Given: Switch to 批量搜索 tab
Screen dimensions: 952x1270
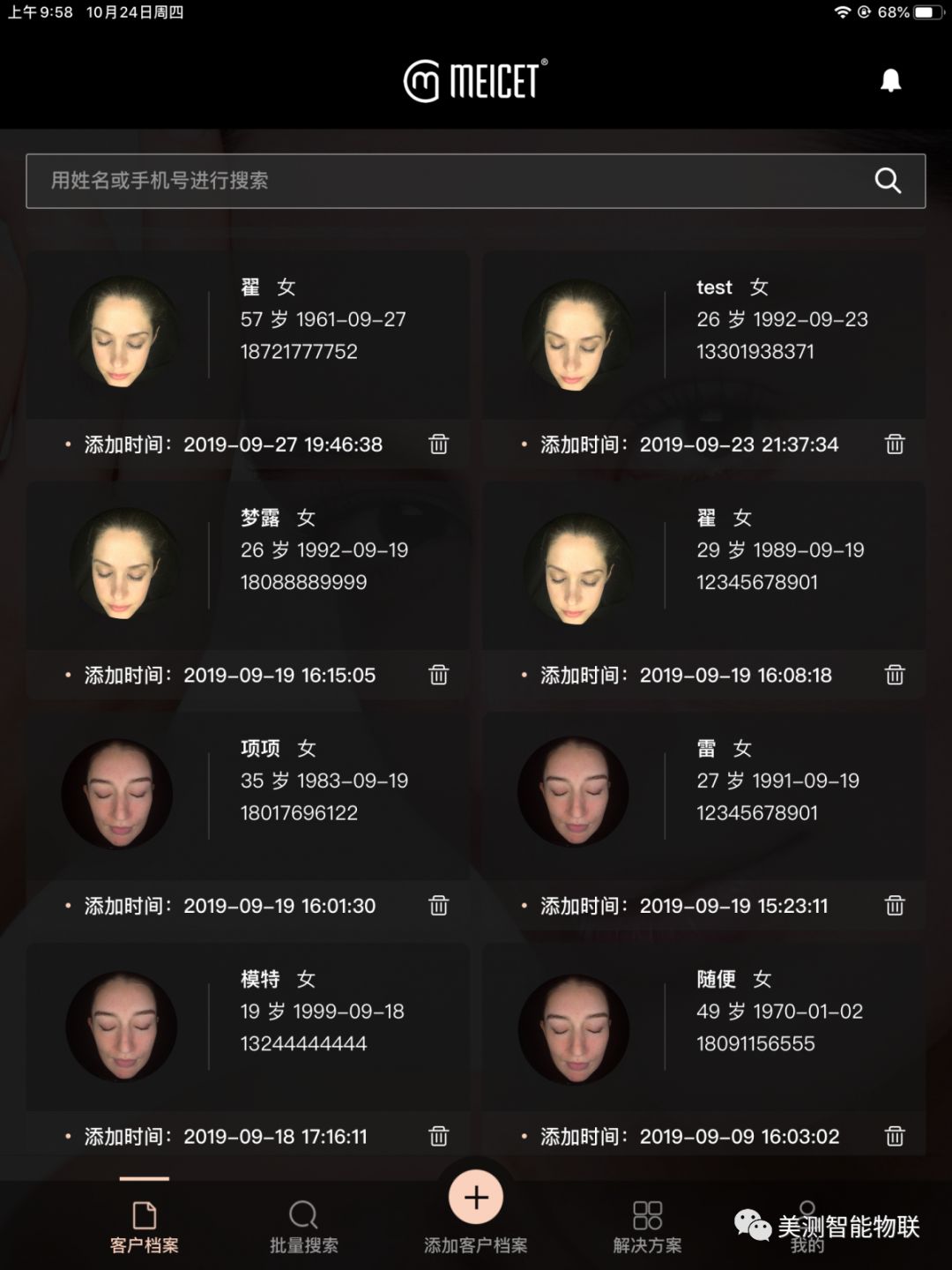Looking at the screenshot, I should [303, 1226].
